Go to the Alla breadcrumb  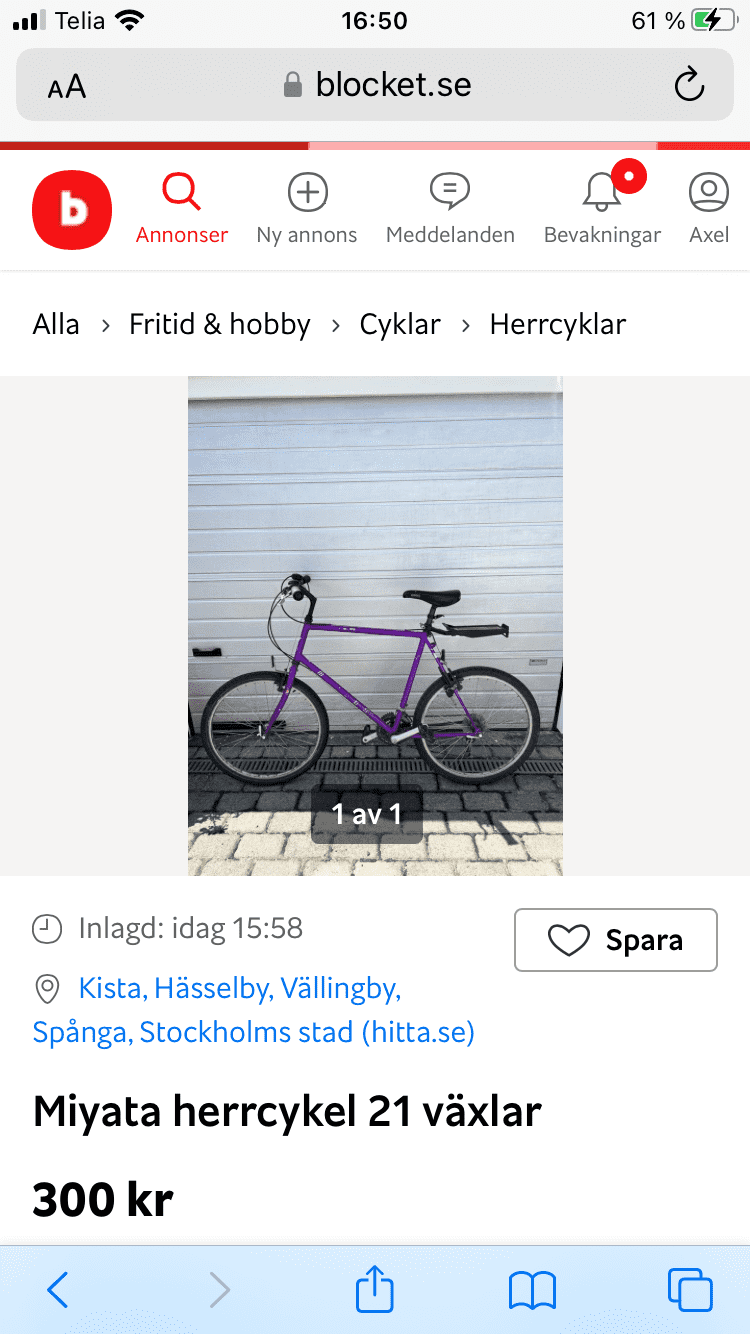[x=56, y=324]
